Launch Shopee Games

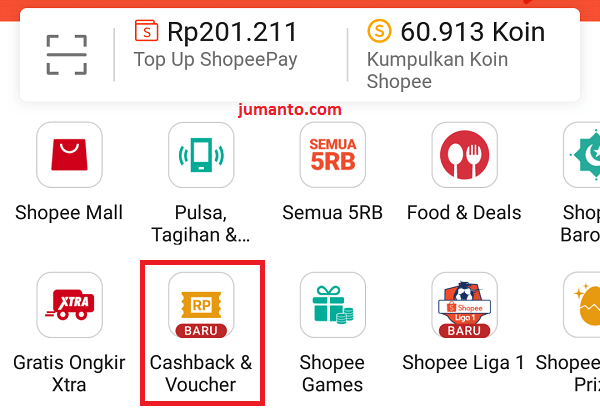[333, 305]
